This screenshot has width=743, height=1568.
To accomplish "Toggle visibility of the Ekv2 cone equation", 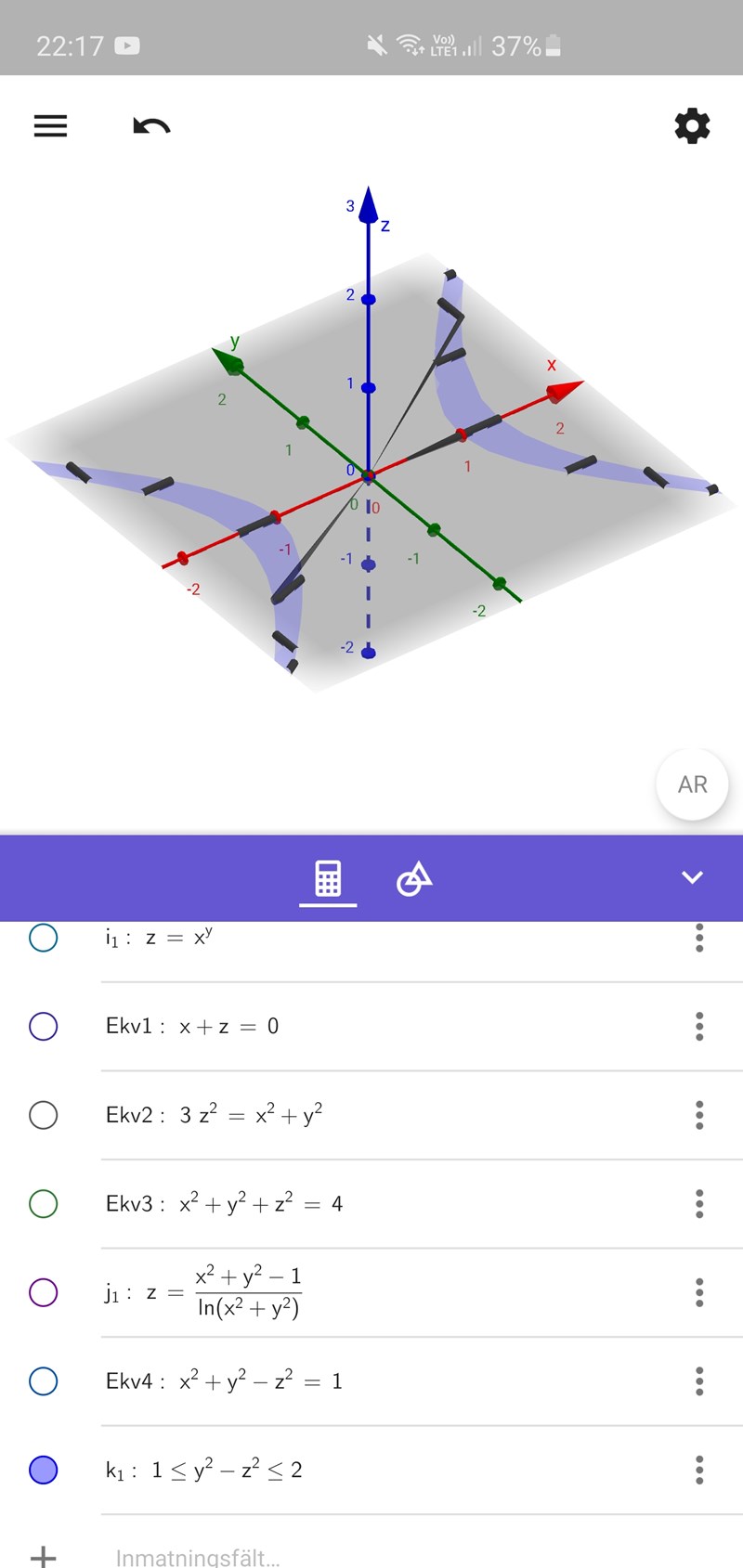I will [x=44, y=1115].
